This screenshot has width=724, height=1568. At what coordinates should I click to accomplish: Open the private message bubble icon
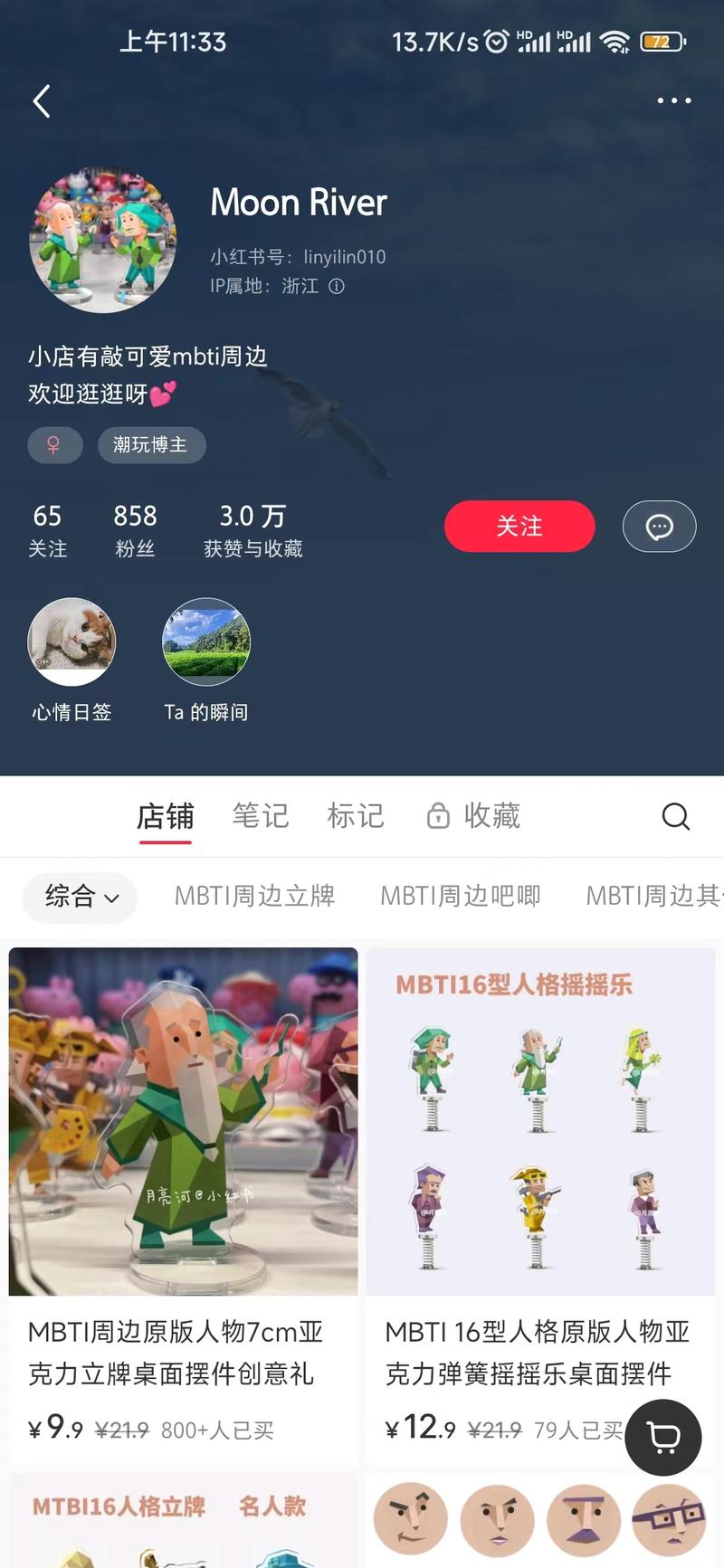(x=659, y=527)
